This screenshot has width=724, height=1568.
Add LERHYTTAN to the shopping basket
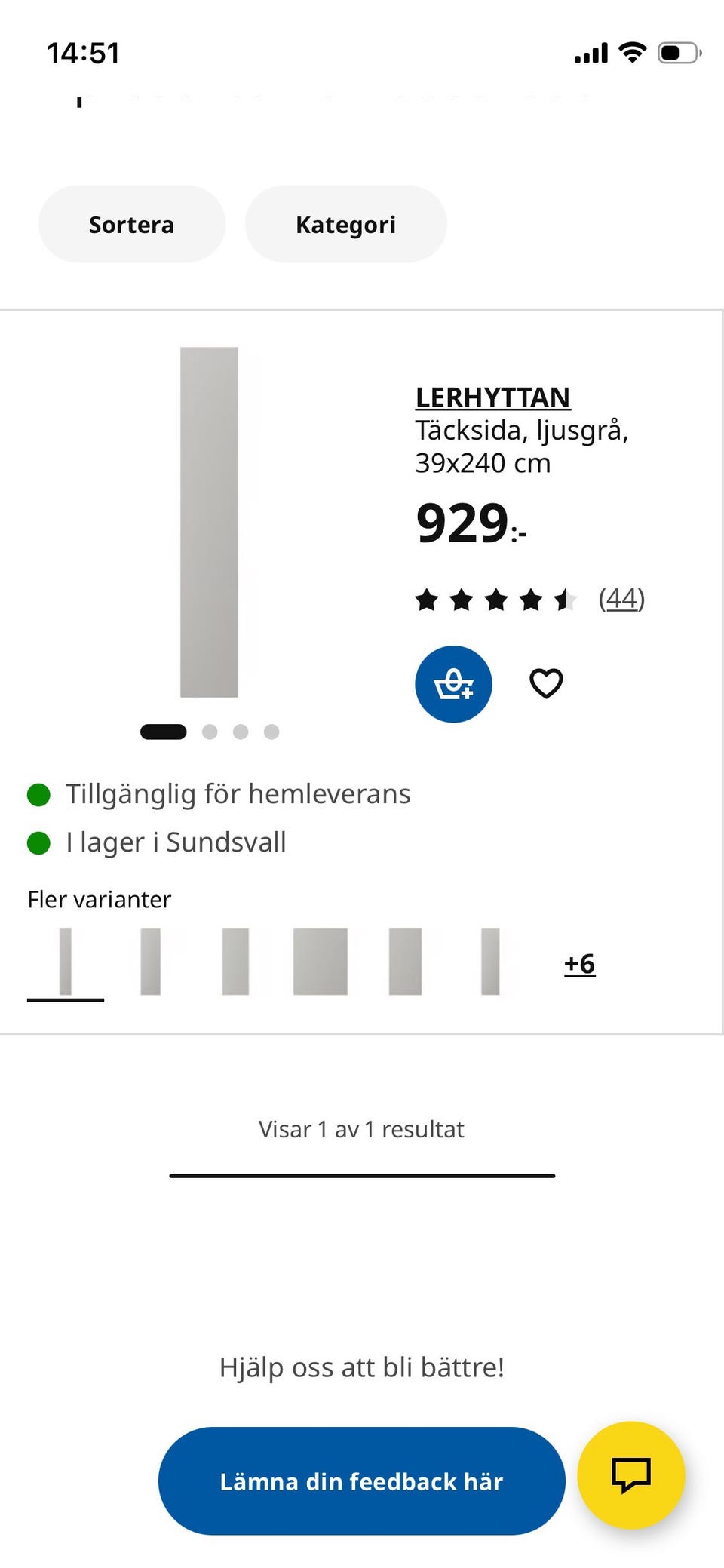coord(453,683)
